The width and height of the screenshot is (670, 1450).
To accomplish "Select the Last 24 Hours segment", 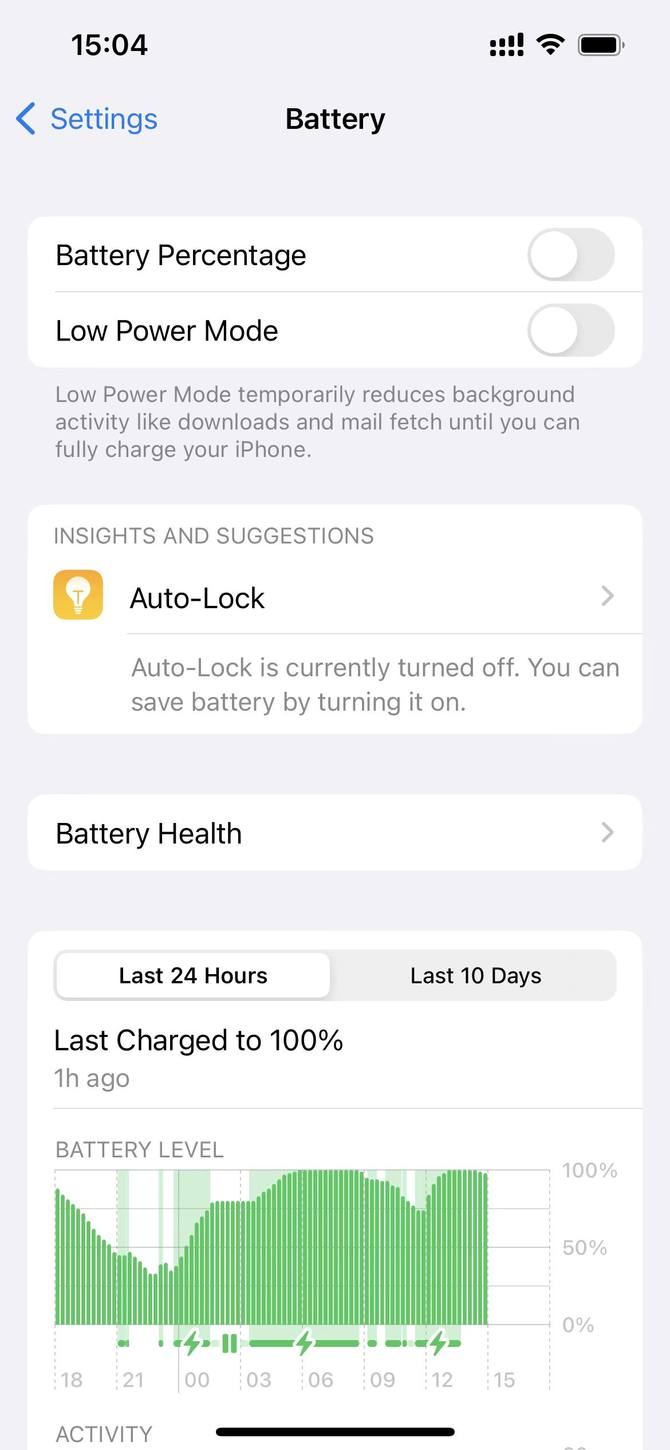I will click(193, 976).
